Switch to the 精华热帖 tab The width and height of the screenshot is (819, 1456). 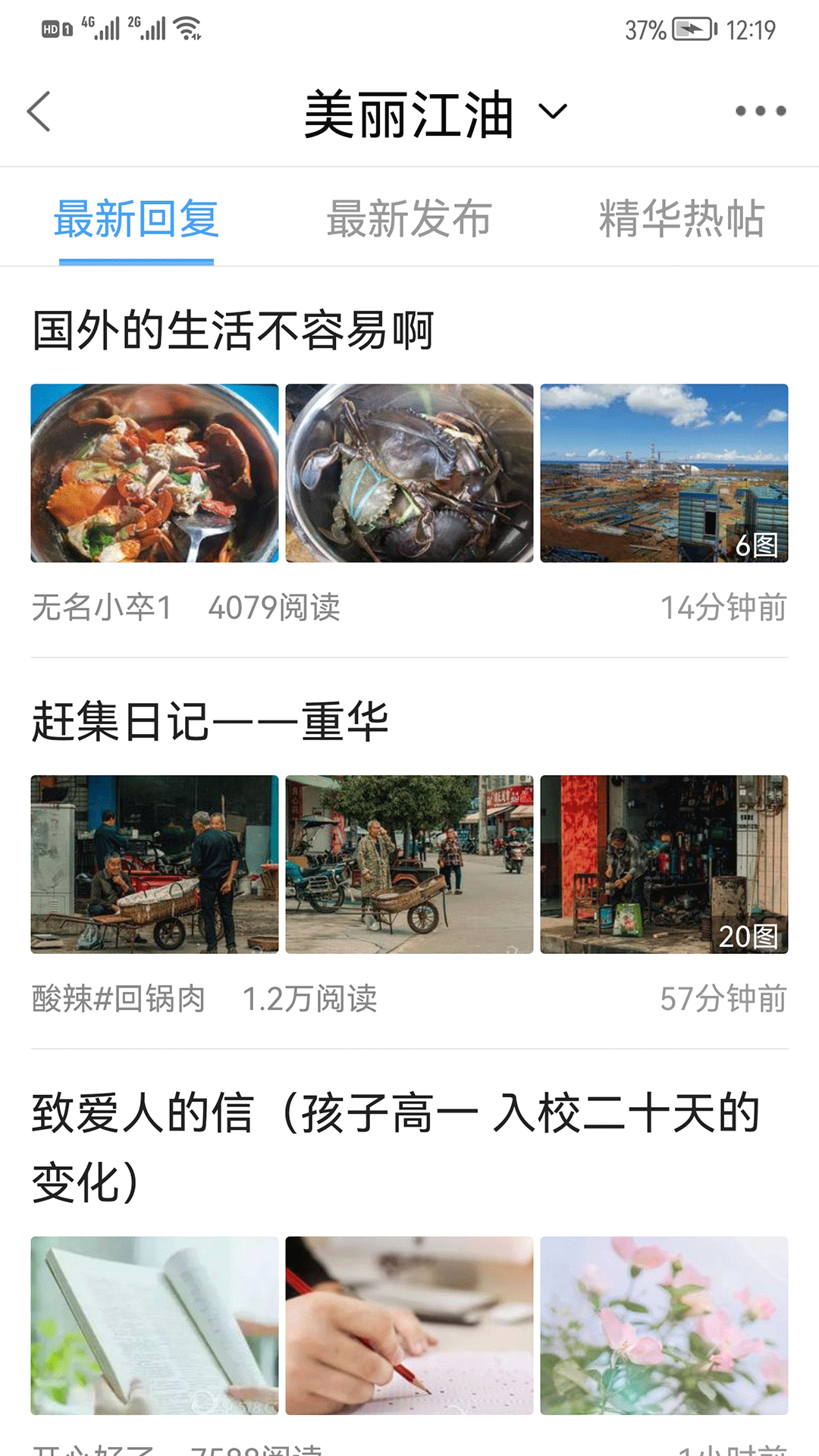point(681,218)
